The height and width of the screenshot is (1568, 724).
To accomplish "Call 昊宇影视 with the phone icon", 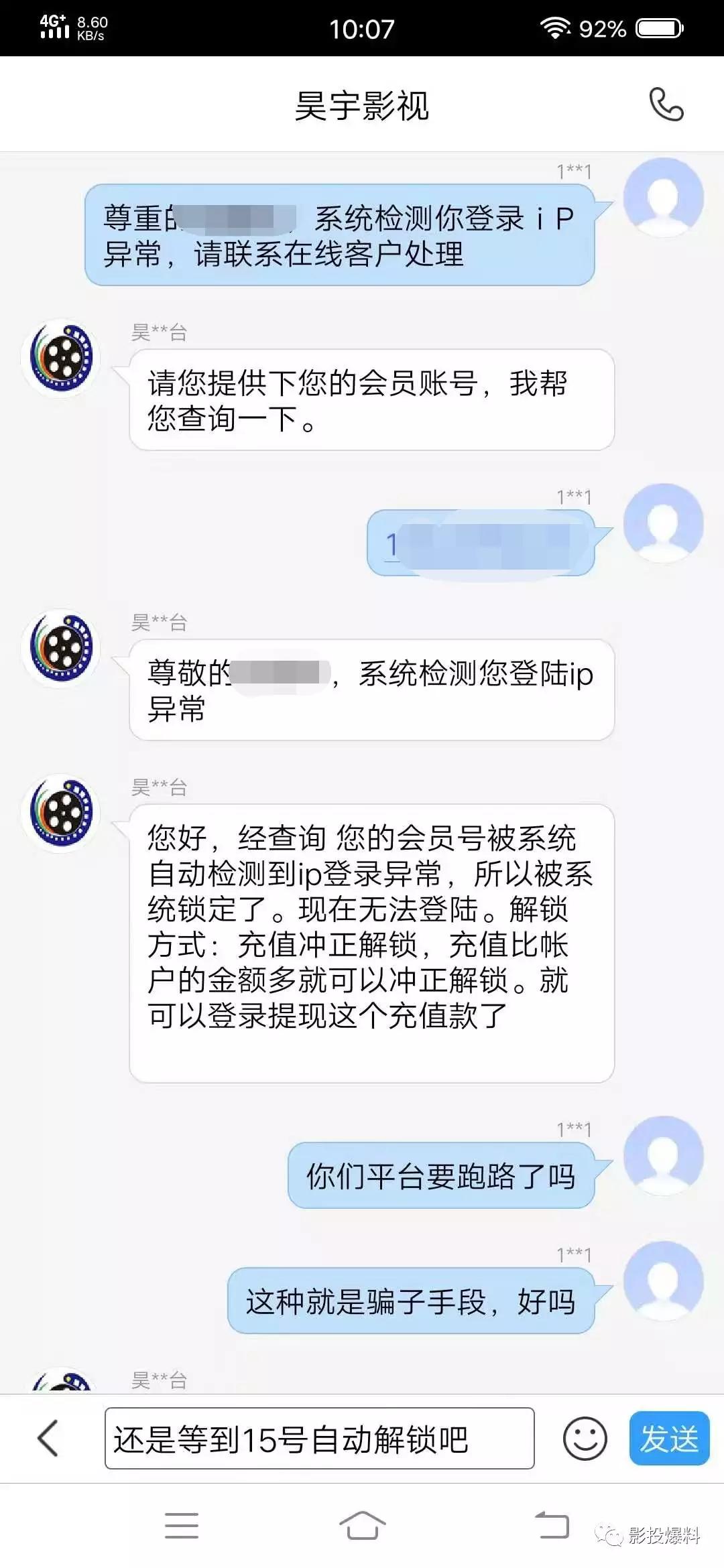I will [x=666, y=105].
